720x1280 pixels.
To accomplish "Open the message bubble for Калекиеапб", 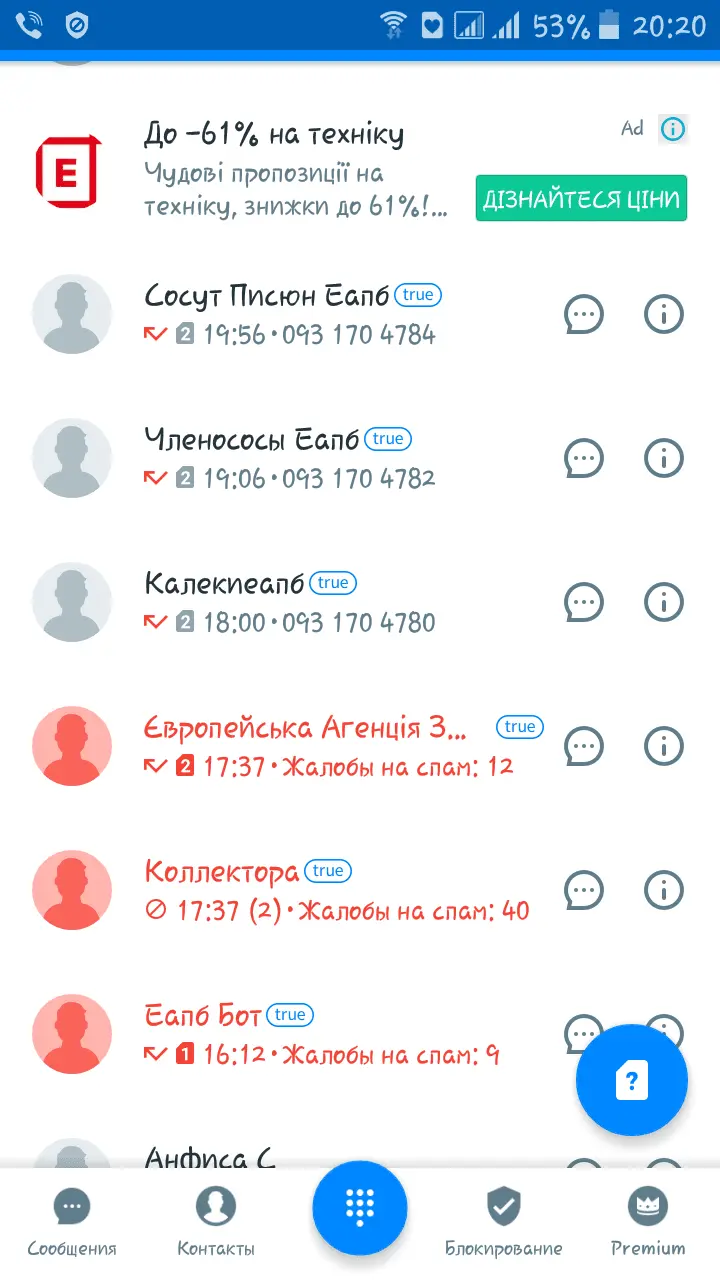I will 584,602.
